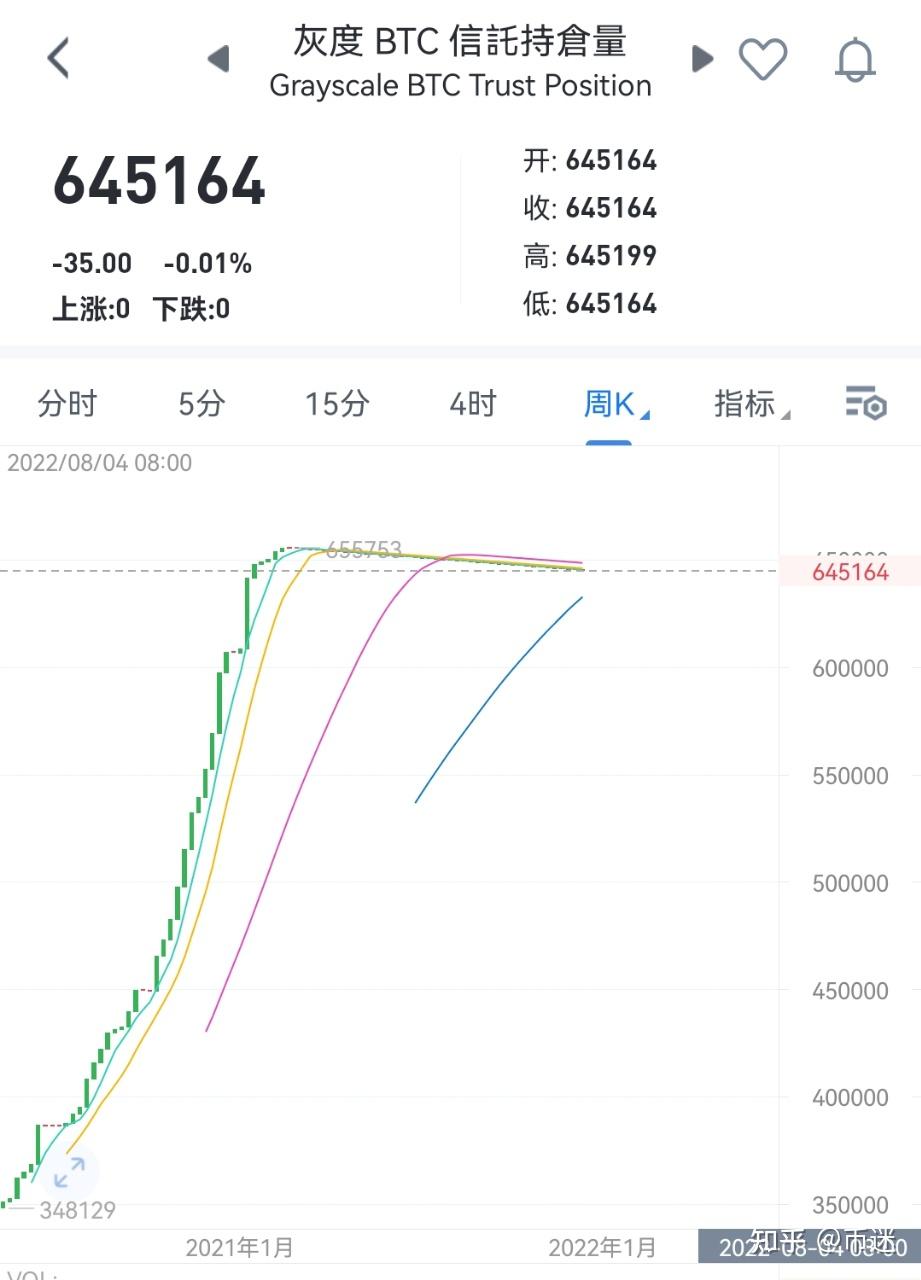Select the previous instrument arrow beside the title

219,58
